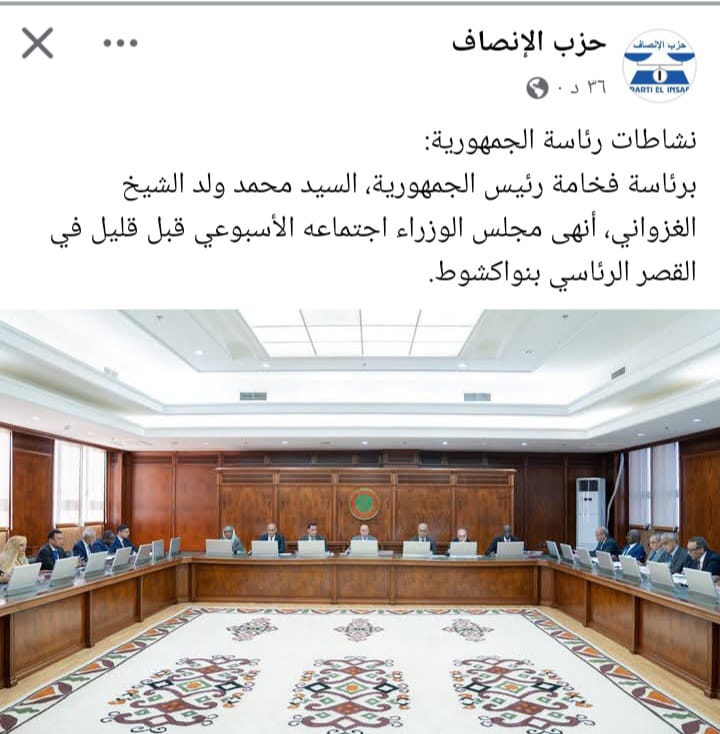Open the حزب الإنصاف page name
Viewport: 720px width, 734px height.
[x=529, y=42]
